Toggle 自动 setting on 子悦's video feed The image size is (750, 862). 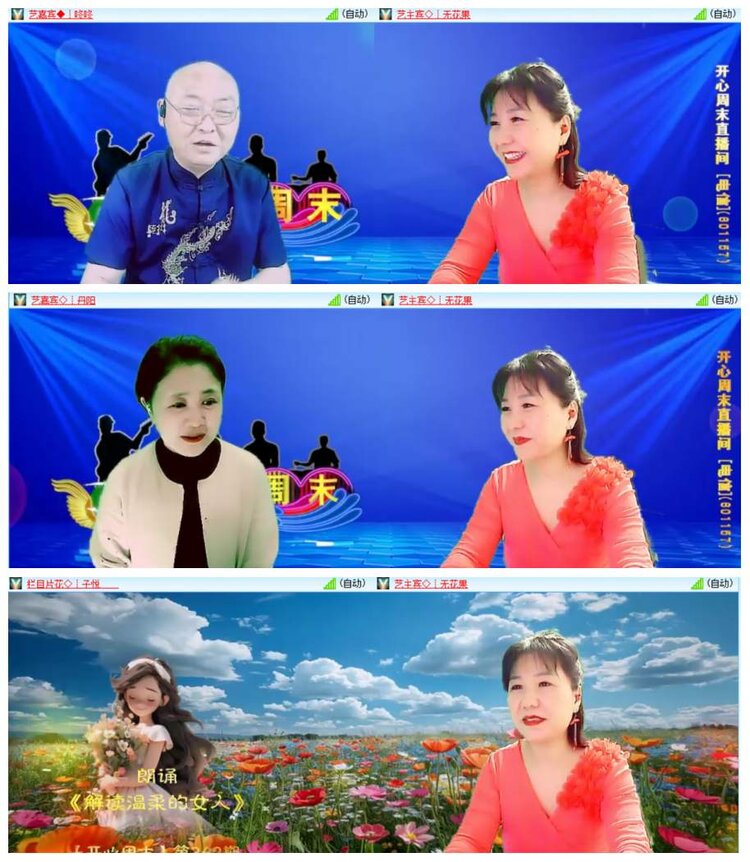click(354, 583)
